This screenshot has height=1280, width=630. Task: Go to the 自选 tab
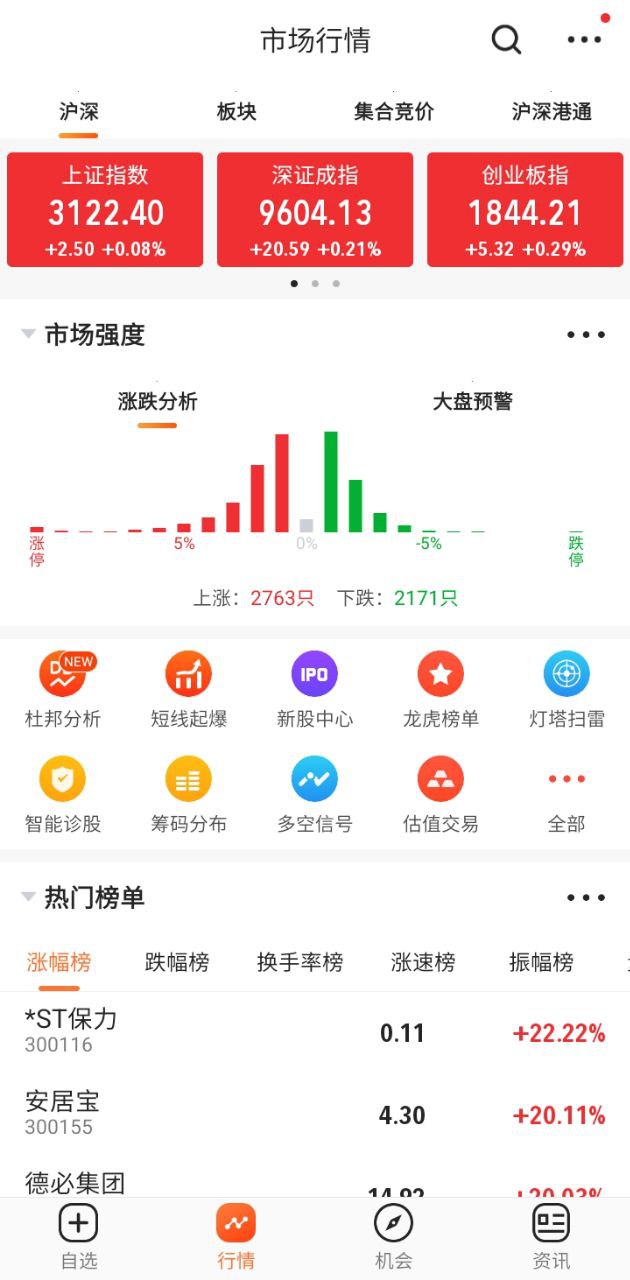click(x=79, y=1236)
